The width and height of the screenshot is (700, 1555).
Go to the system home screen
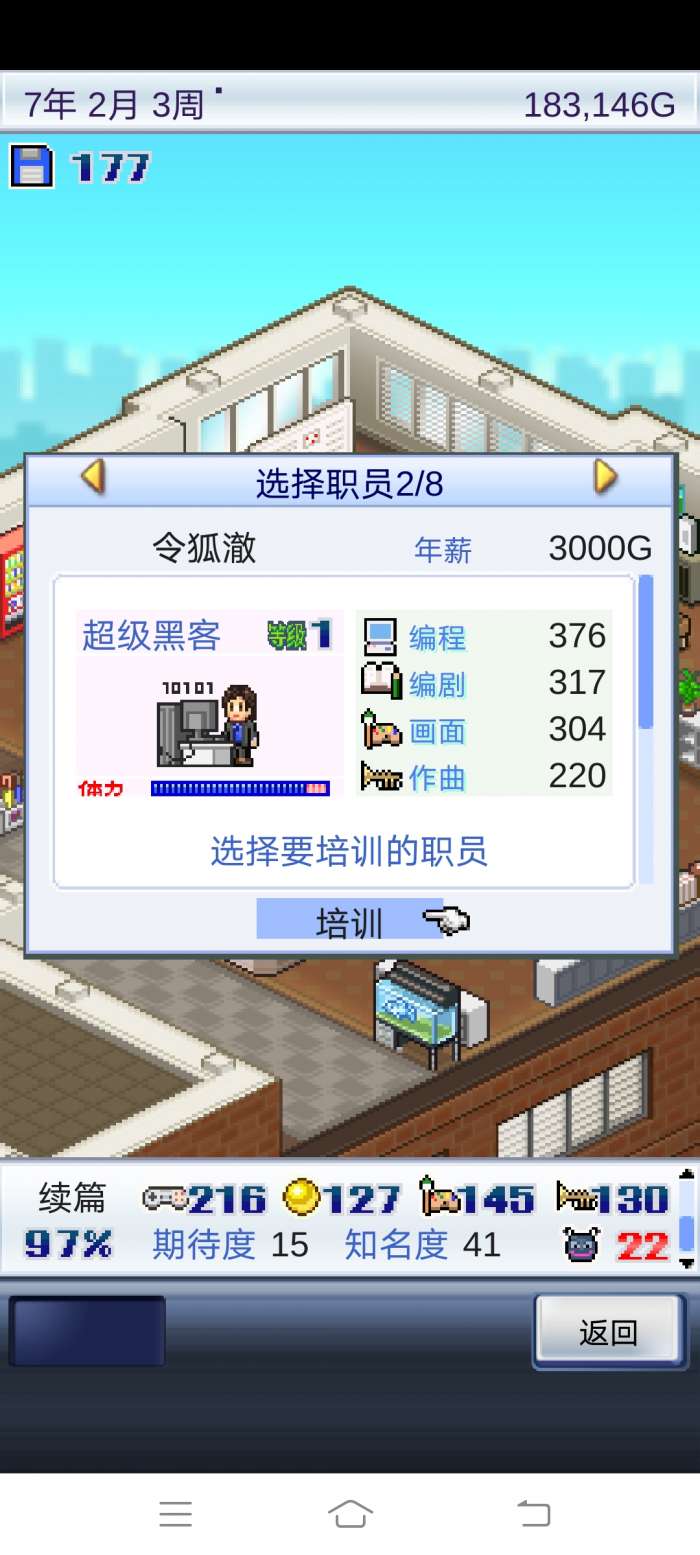[x=350, y=1514]
